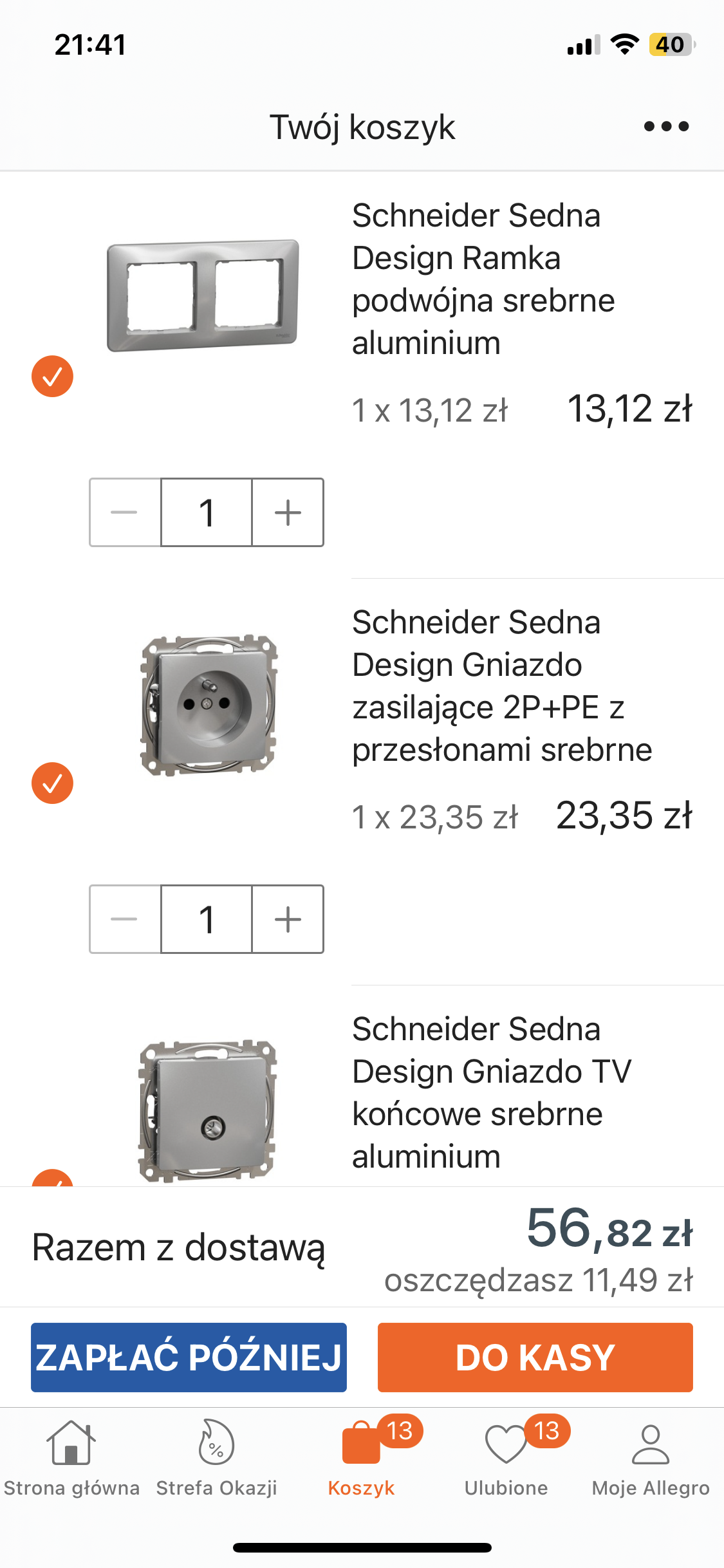Screen dimensions: 724x1568
Task: Increase quantity of Ramka podwójna
Action: click(x=288, y=512)
